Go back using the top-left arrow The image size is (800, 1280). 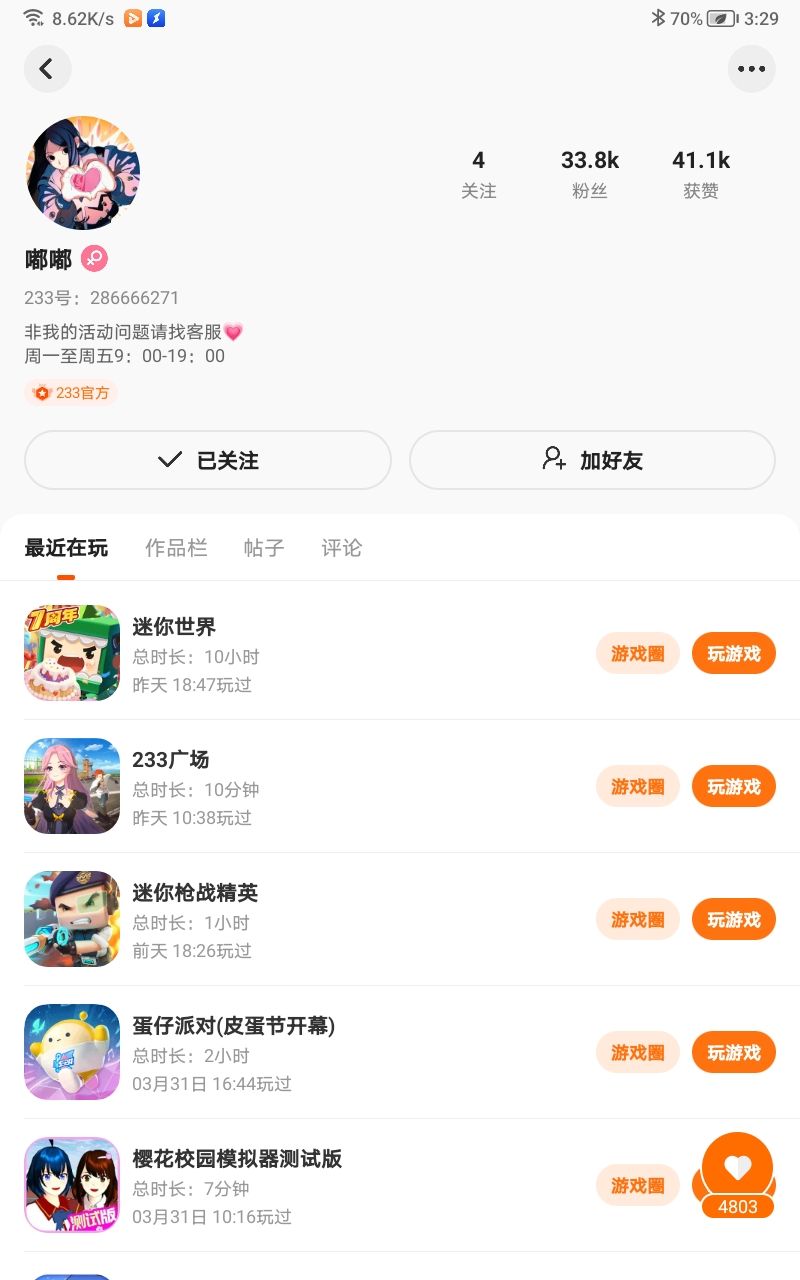47,69
